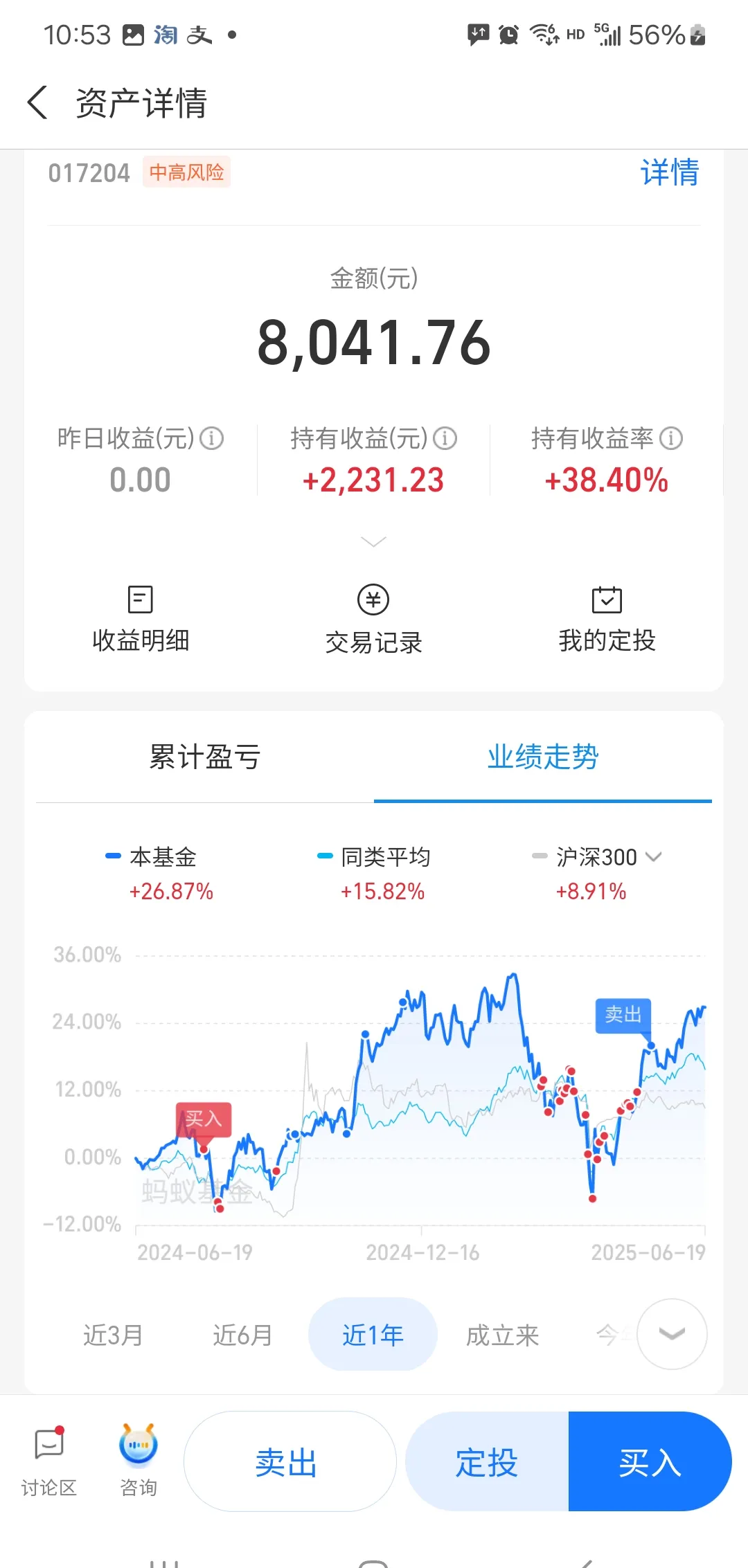Open 我的定投 my auto-invest plans
Viewport: 748px width, 1568px height.
(607, 618)
